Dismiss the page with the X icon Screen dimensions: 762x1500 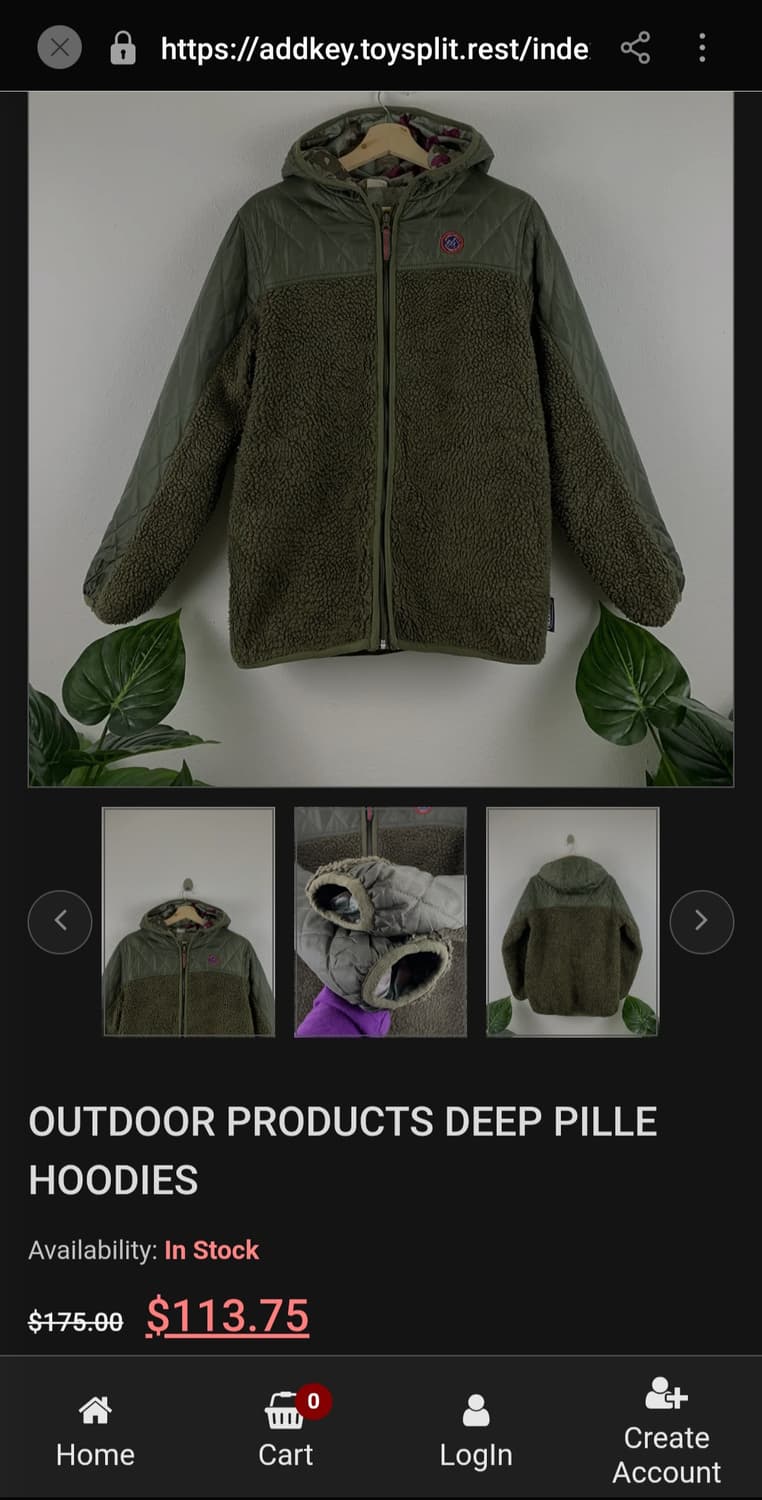[x=58, y=47]
